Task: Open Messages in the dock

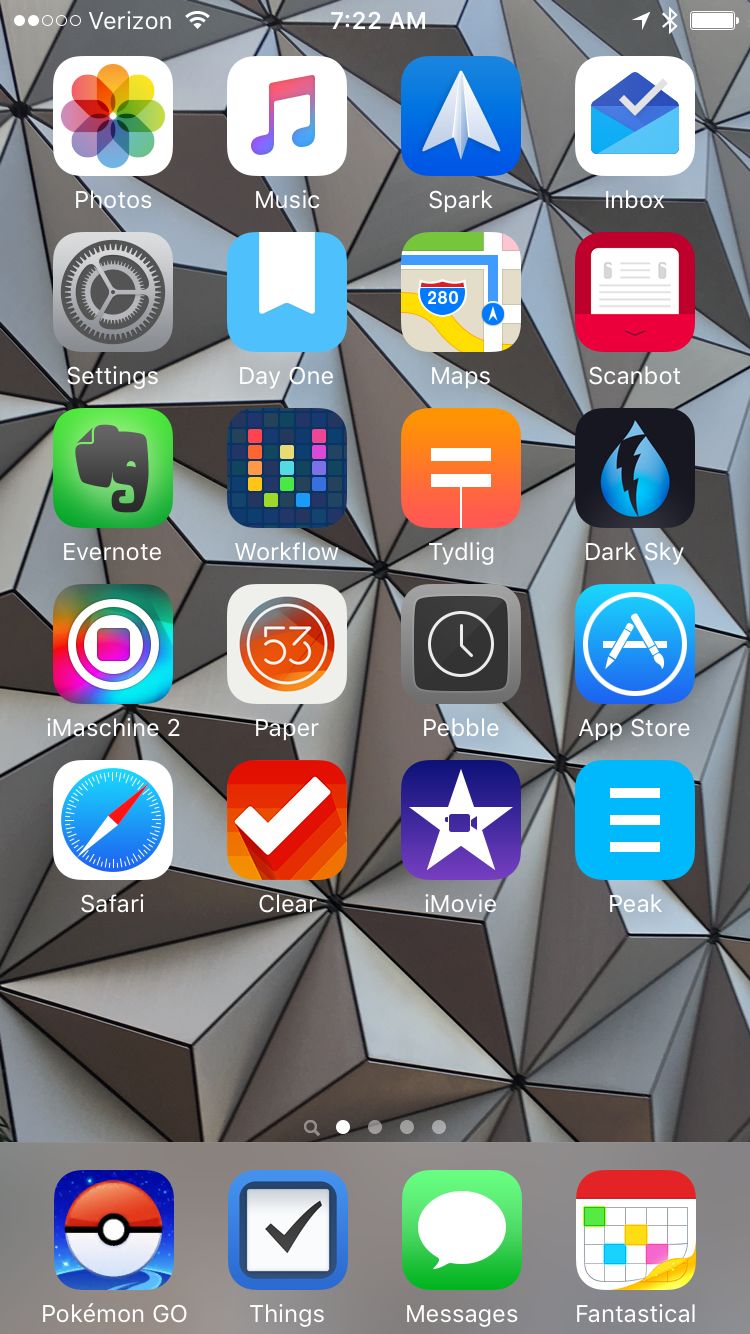Action: coord(462,1230)
